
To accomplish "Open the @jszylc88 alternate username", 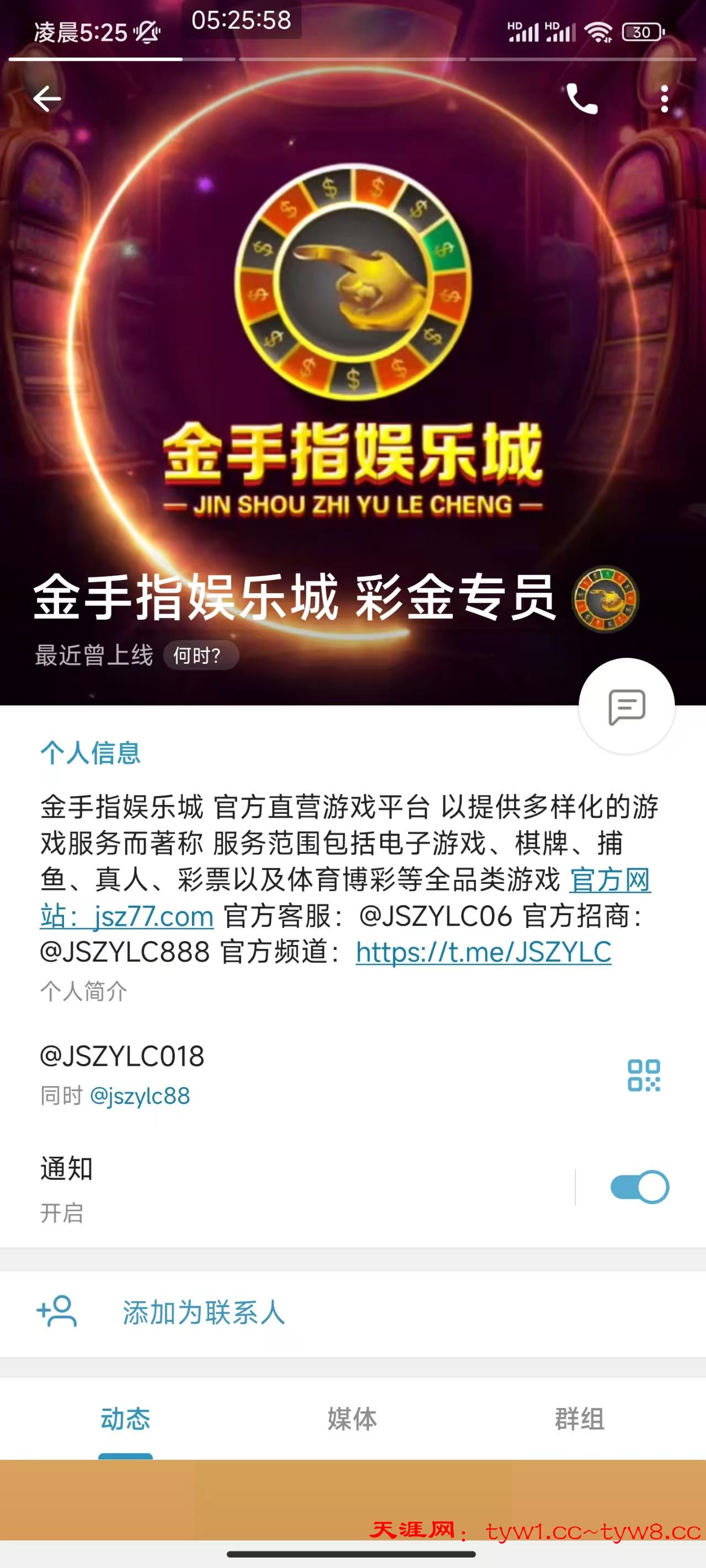I will coord(140,1096).
